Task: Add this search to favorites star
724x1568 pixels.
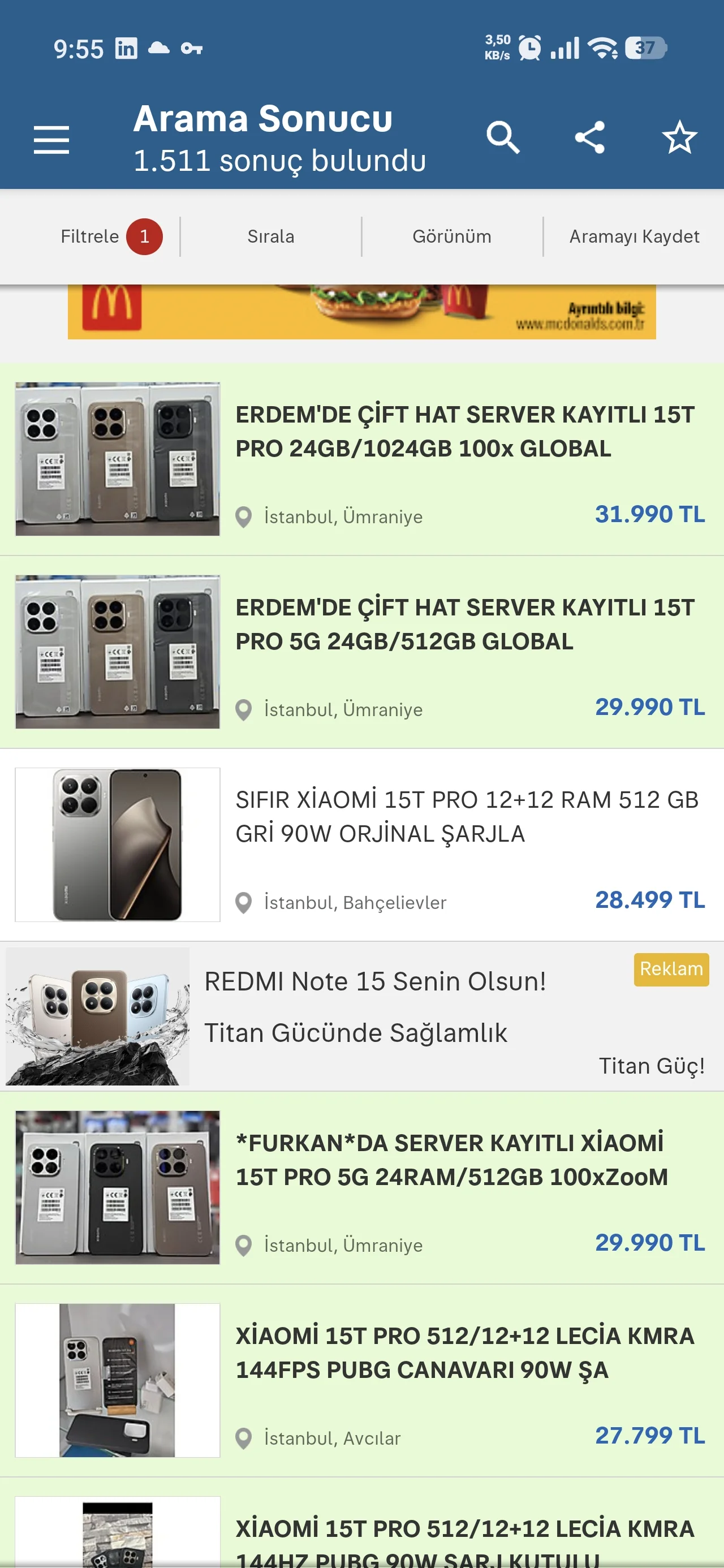Action: point(679,137)
